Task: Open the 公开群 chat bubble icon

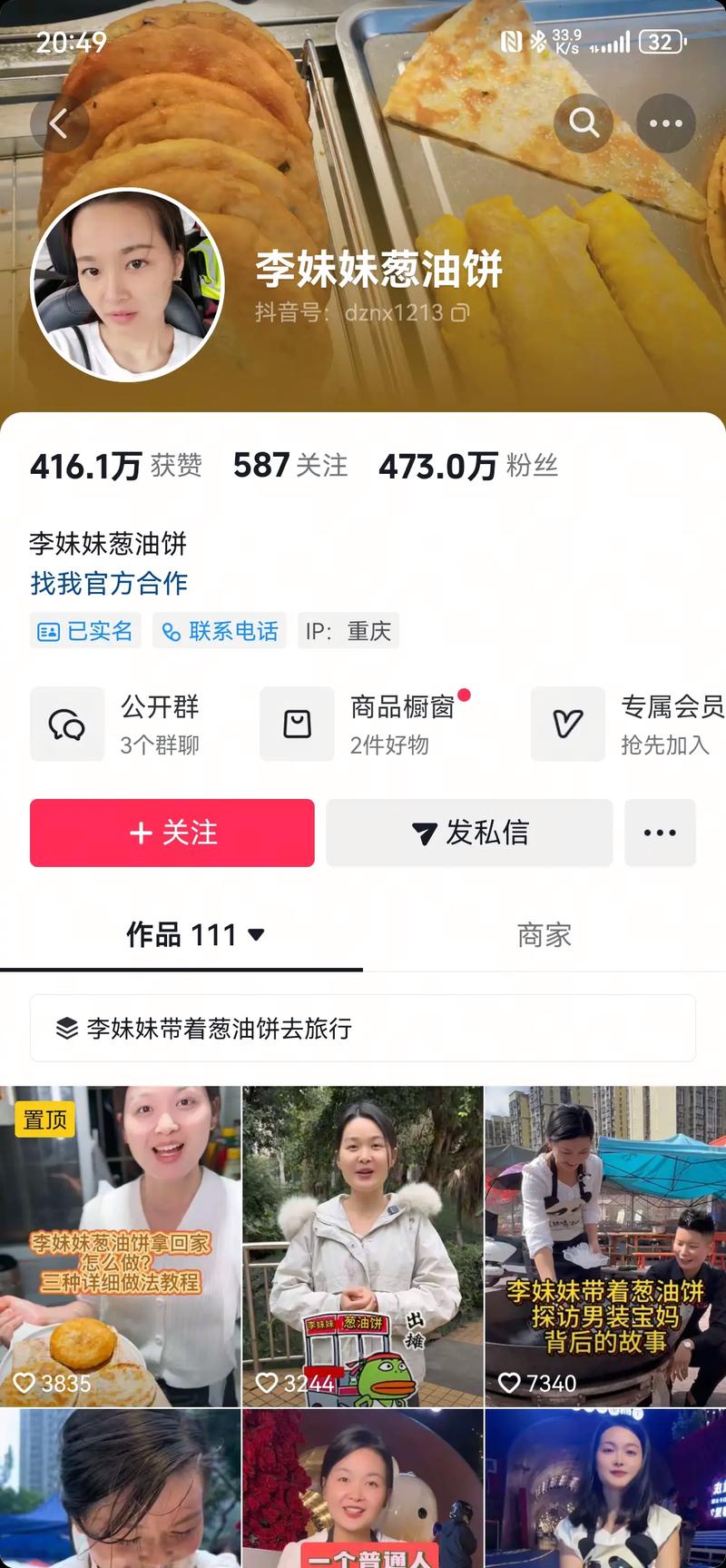Action: [66, 724]
